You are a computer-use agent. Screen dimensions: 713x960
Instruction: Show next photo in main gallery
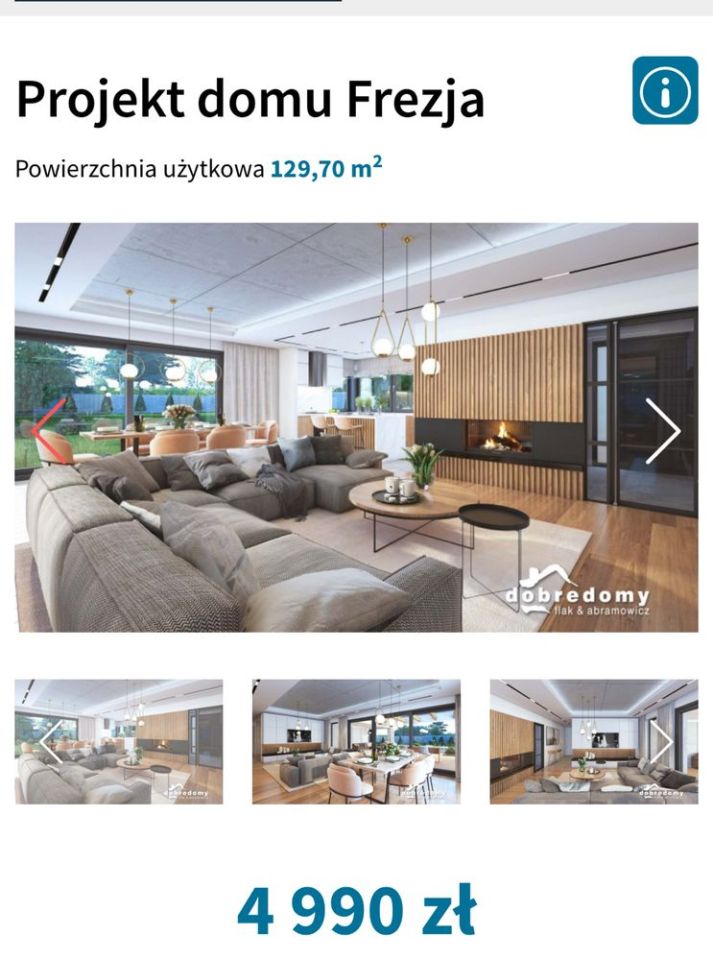pyautogui.click(x=661, y=431)
